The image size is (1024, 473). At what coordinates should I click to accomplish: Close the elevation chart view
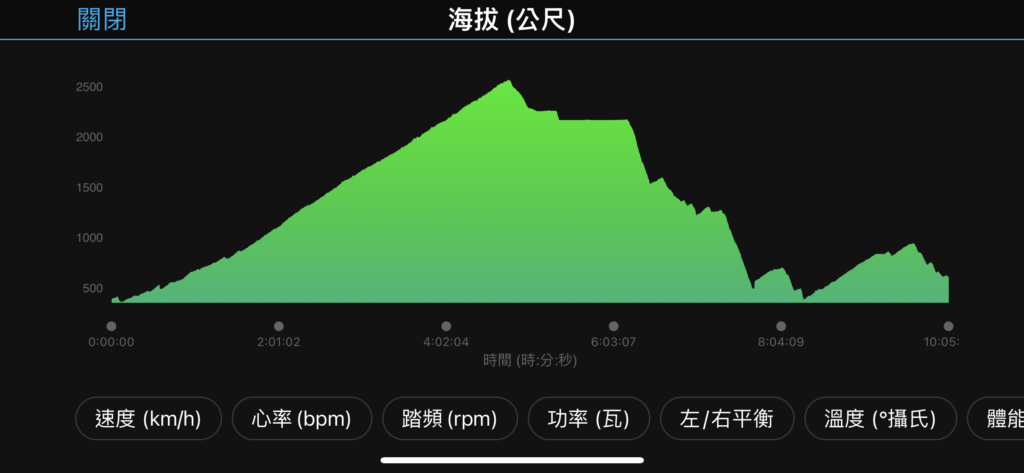click(102, 19)
